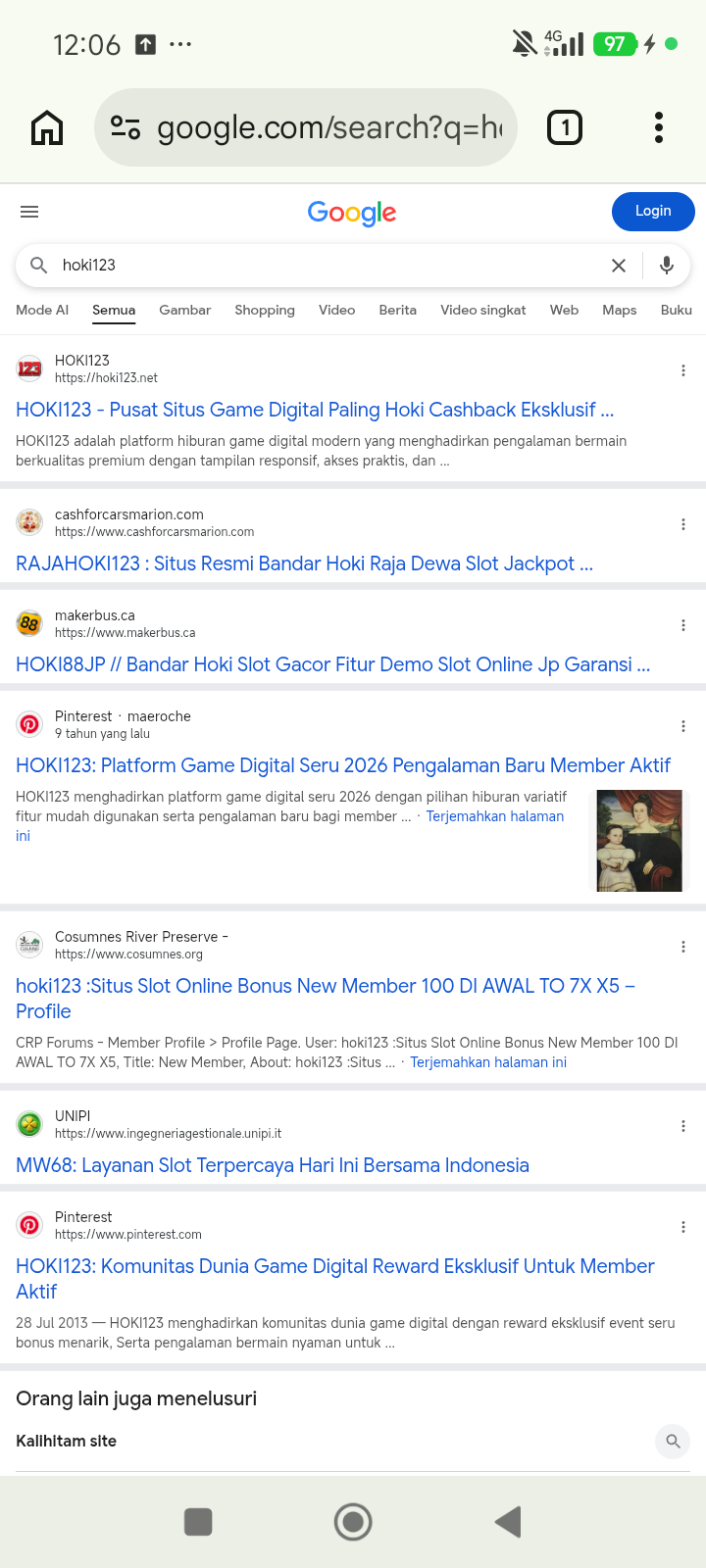The height and width of the screenshot is (1568, 706).
Task: Tap the blue Login button
Action: (653, 212)
